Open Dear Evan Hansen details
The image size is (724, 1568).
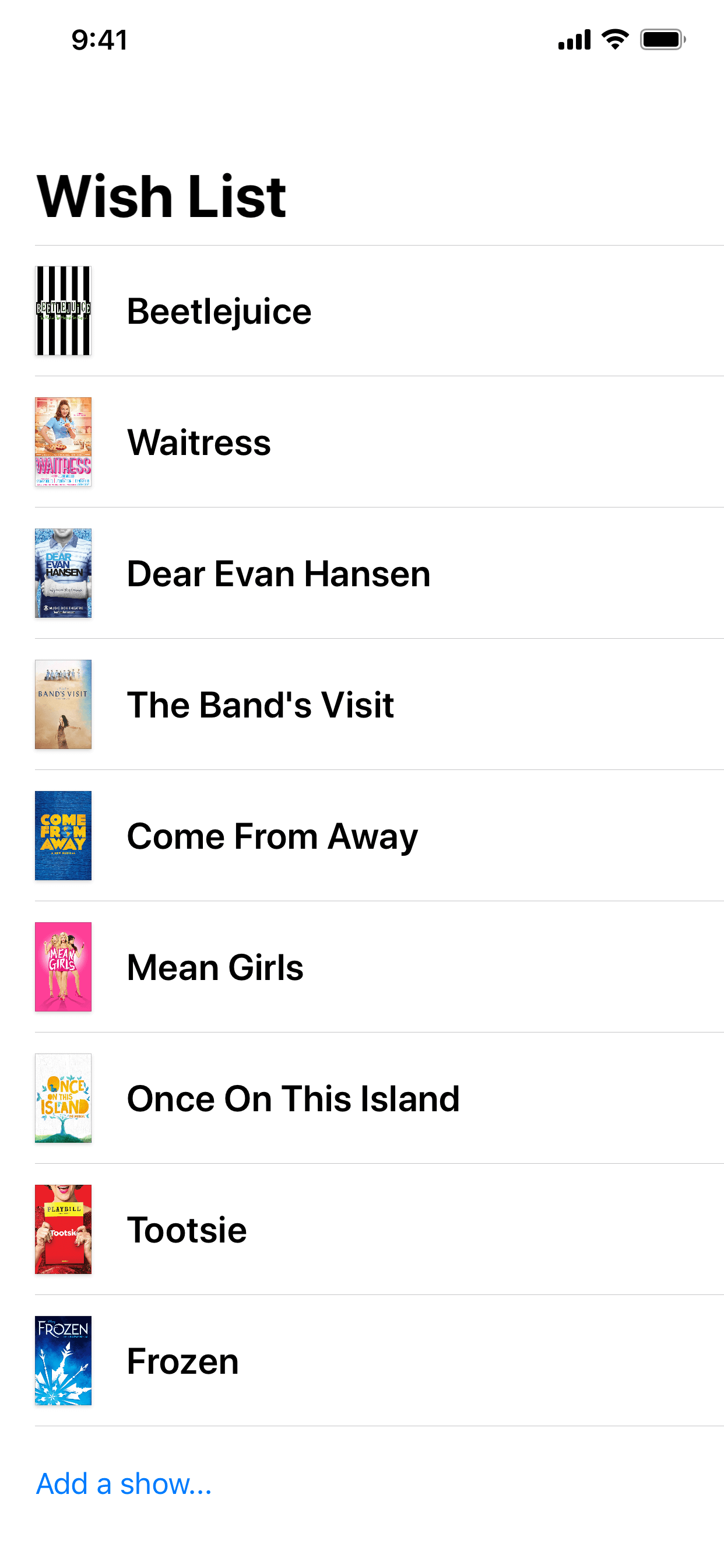point(278,573)
